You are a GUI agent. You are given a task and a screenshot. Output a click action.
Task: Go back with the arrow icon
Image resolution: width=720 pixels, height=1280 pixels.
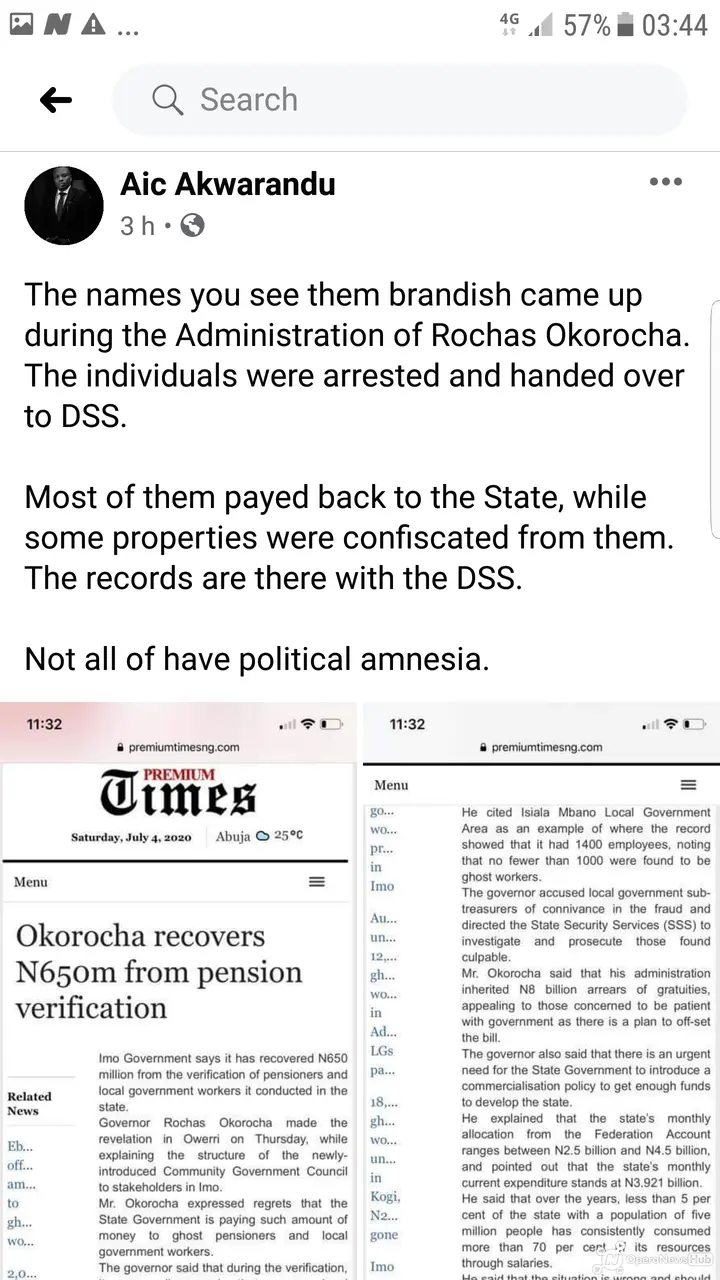[56, 99]
